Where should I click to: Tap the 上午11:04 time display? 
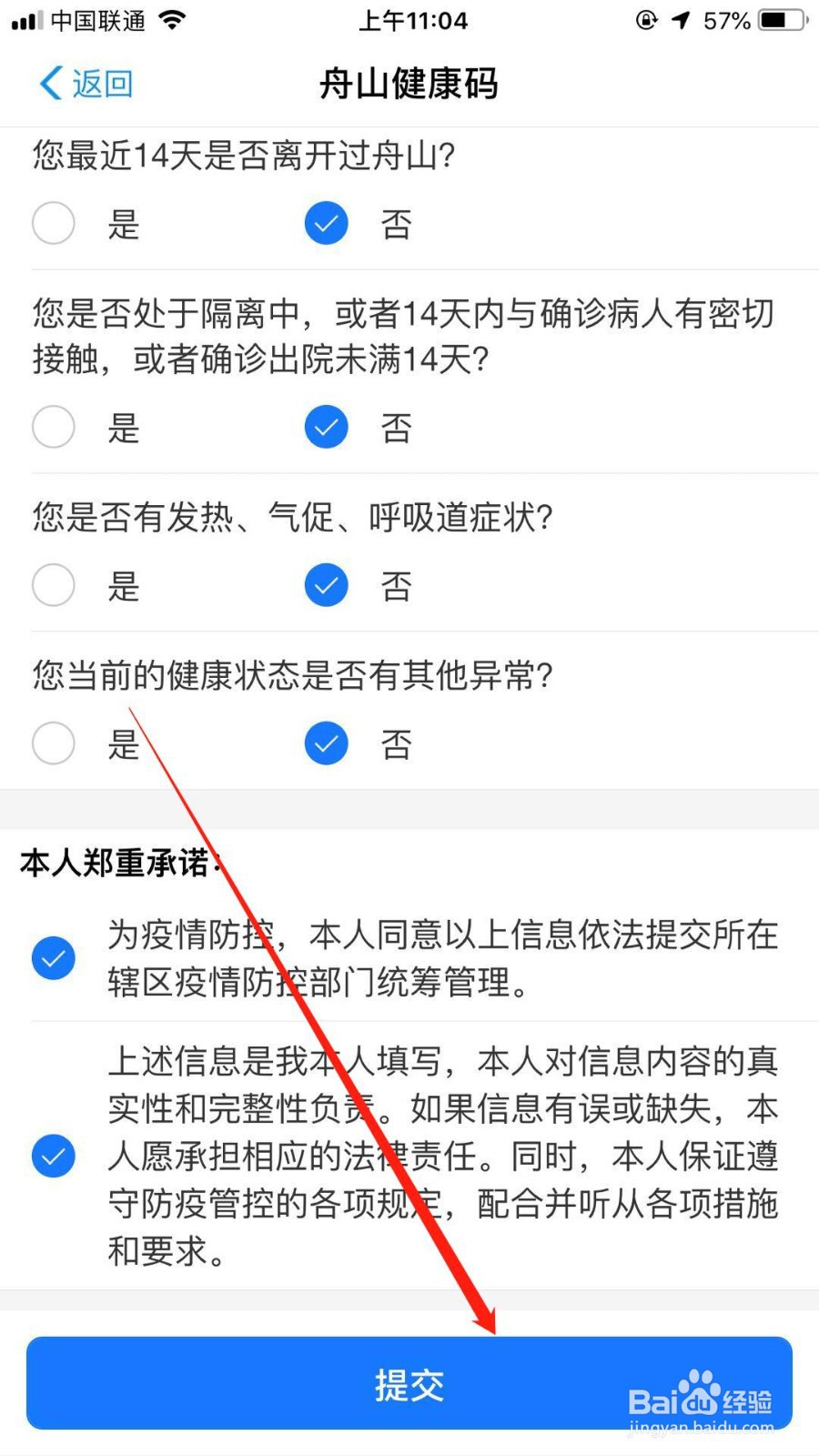[414, 20]
